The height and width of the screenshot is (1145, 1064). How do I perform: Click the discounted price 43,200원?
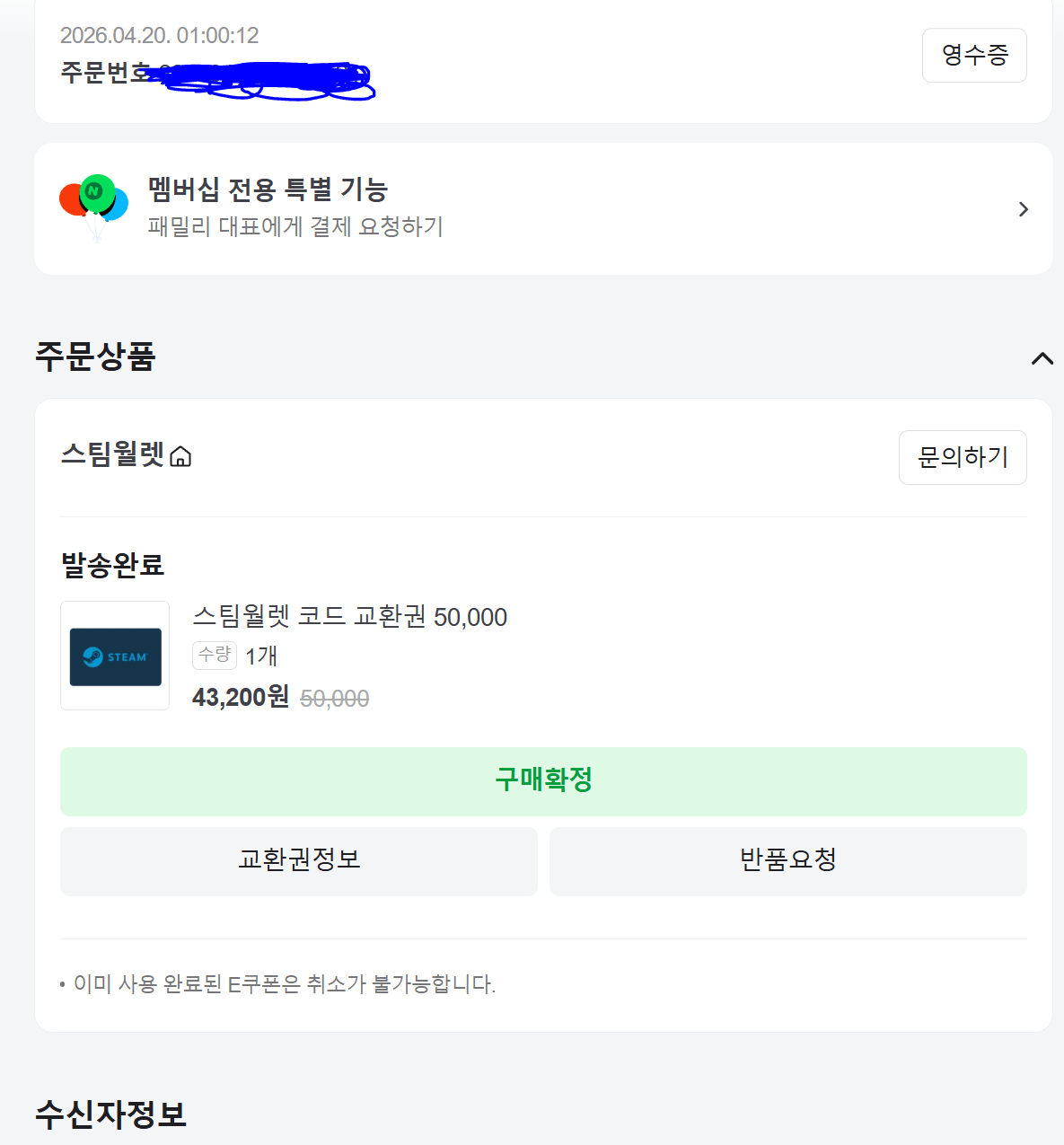point(239,697)
